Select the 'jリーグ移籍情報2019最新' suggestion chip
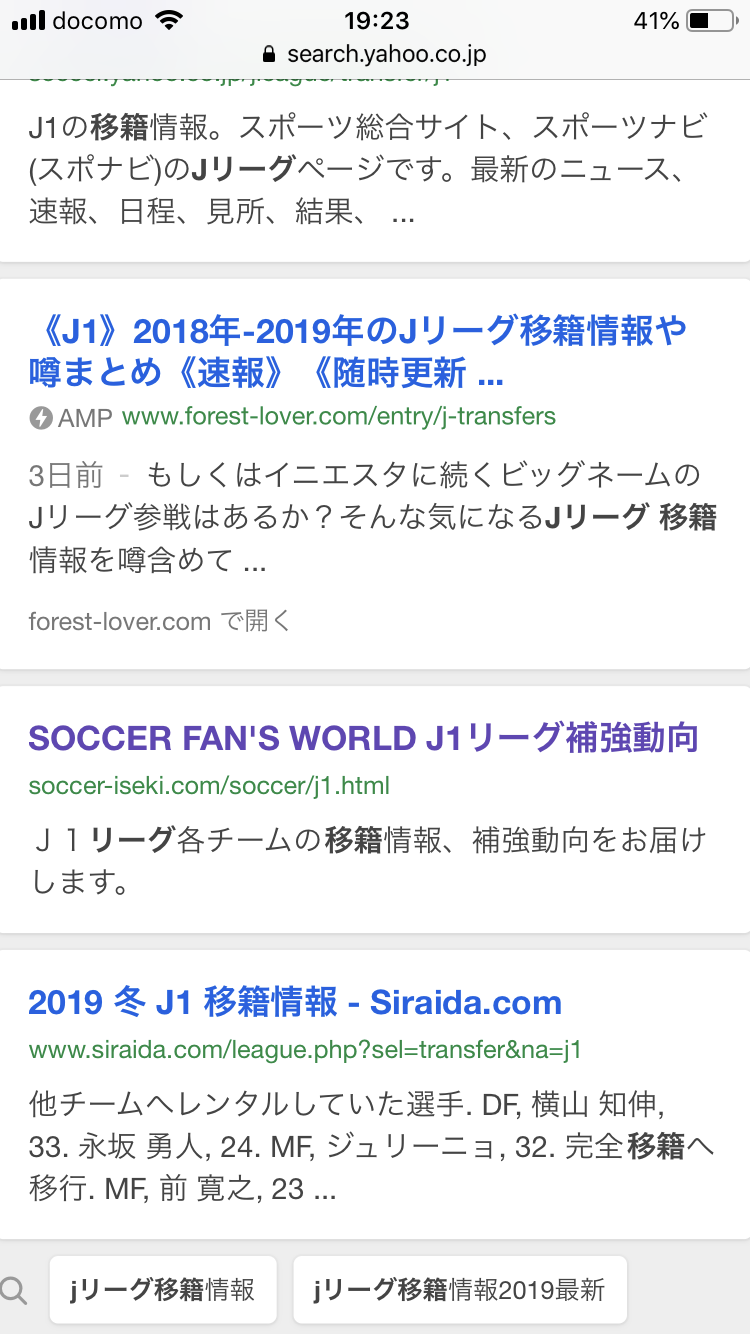The height and width of the screenshot is (1334, 750). tap(459, 1289)
